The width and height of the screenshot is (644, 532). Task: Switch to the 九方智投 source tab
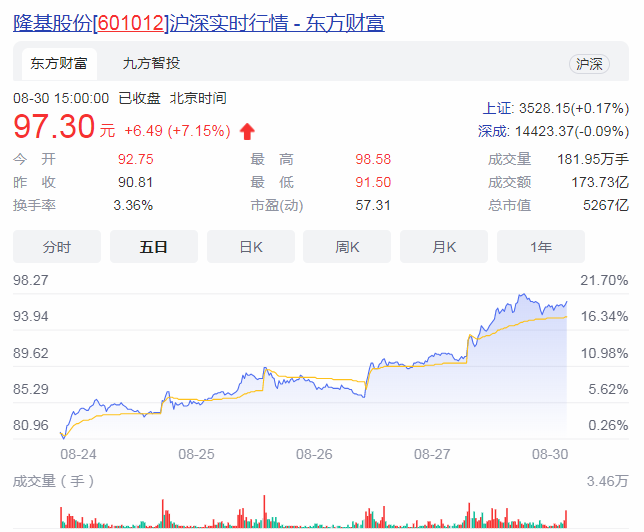[151, 64]
